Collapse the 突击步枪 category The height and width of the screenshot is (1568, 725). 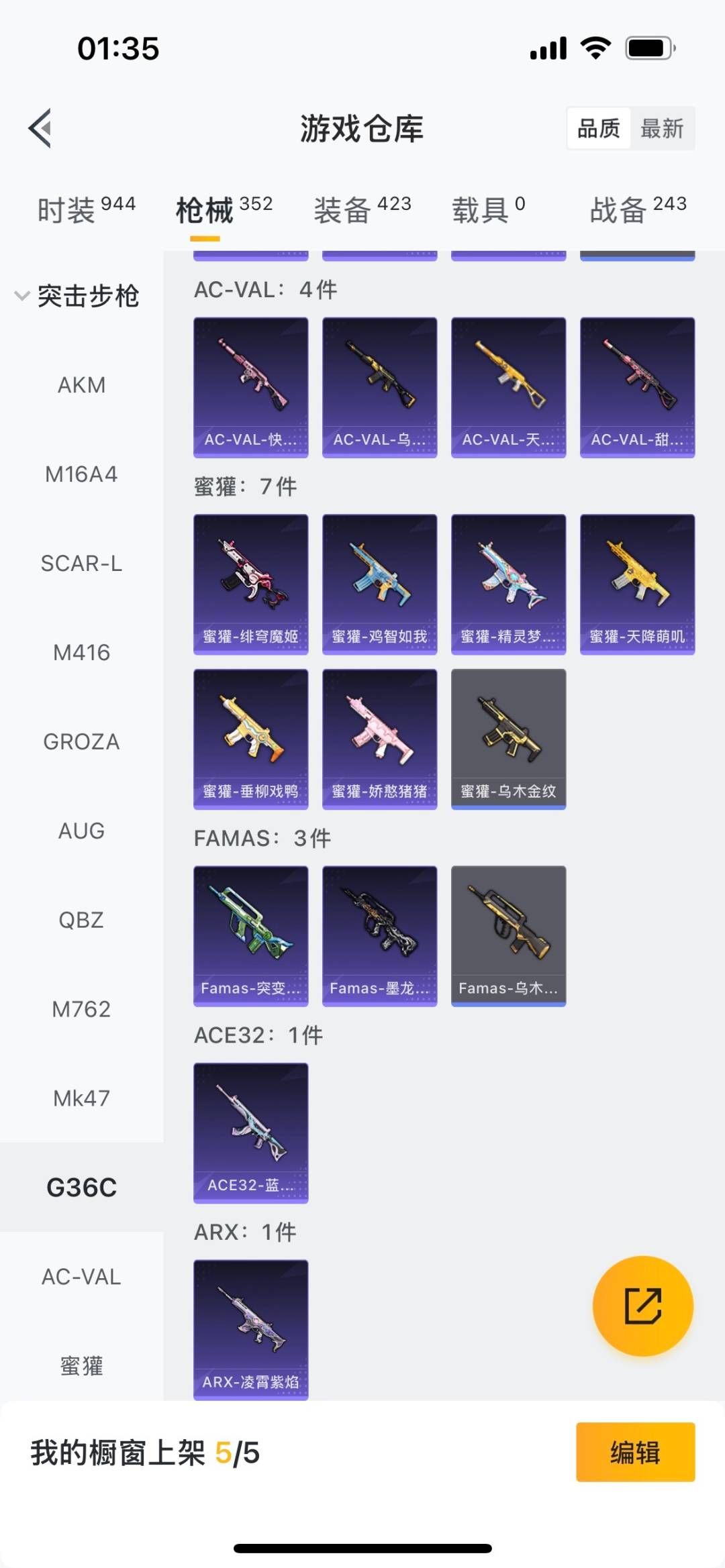click(77, 296)
